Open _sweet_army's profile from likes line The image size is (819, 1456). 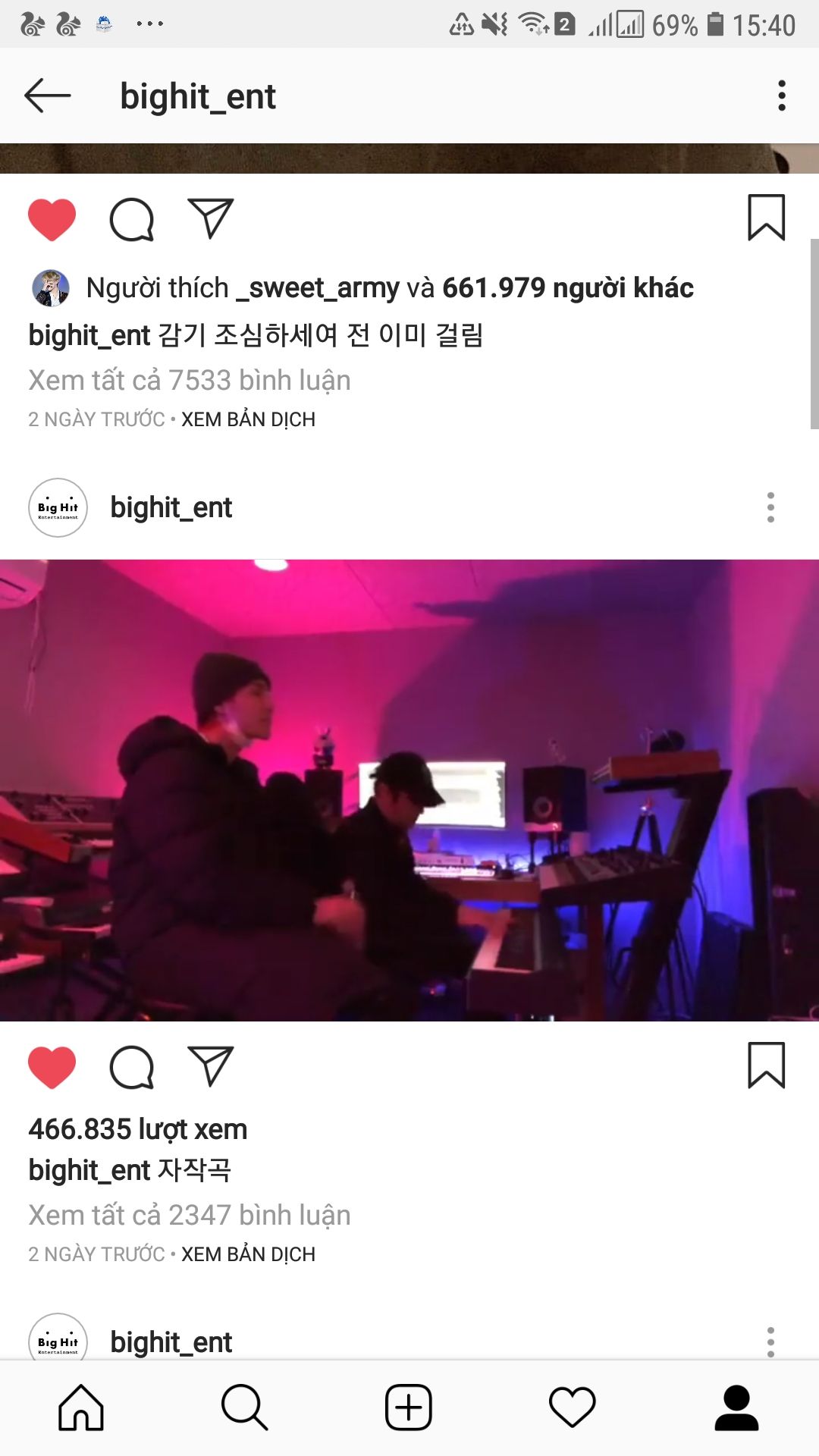[318, 288]
